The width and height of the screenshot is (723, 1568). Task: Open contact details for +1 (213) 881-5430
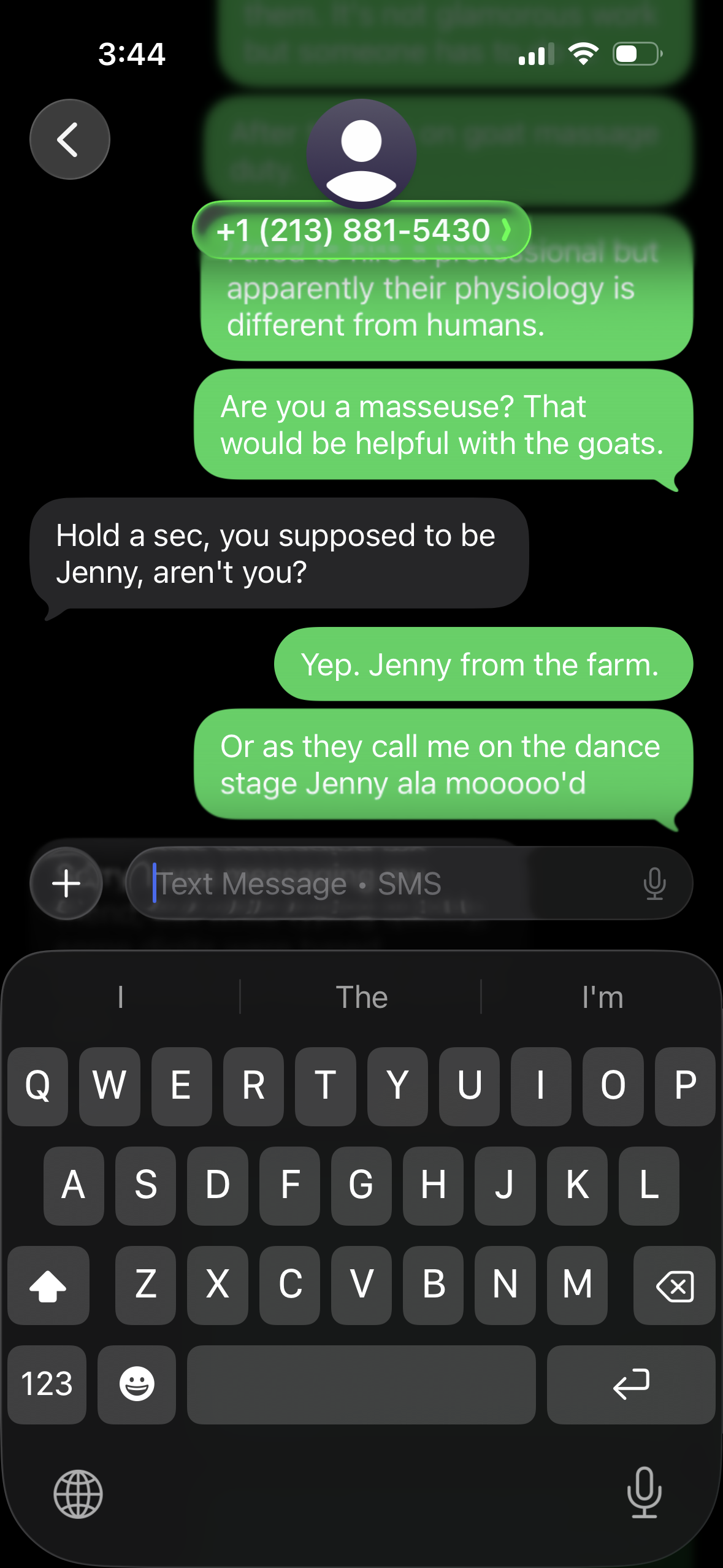pyautogui.click(x=362, y=231)
